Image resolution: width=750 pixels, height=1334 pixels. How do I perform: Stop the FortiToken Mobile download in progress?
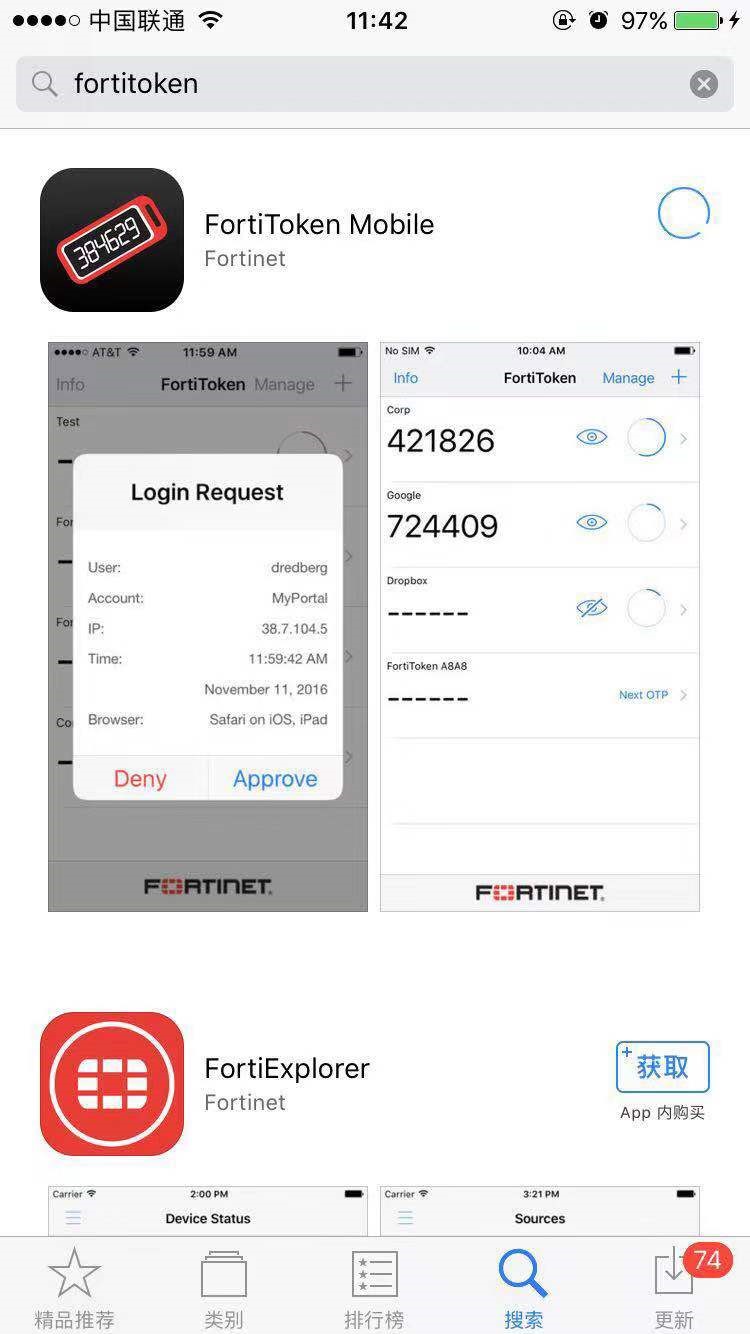point(684,213)
